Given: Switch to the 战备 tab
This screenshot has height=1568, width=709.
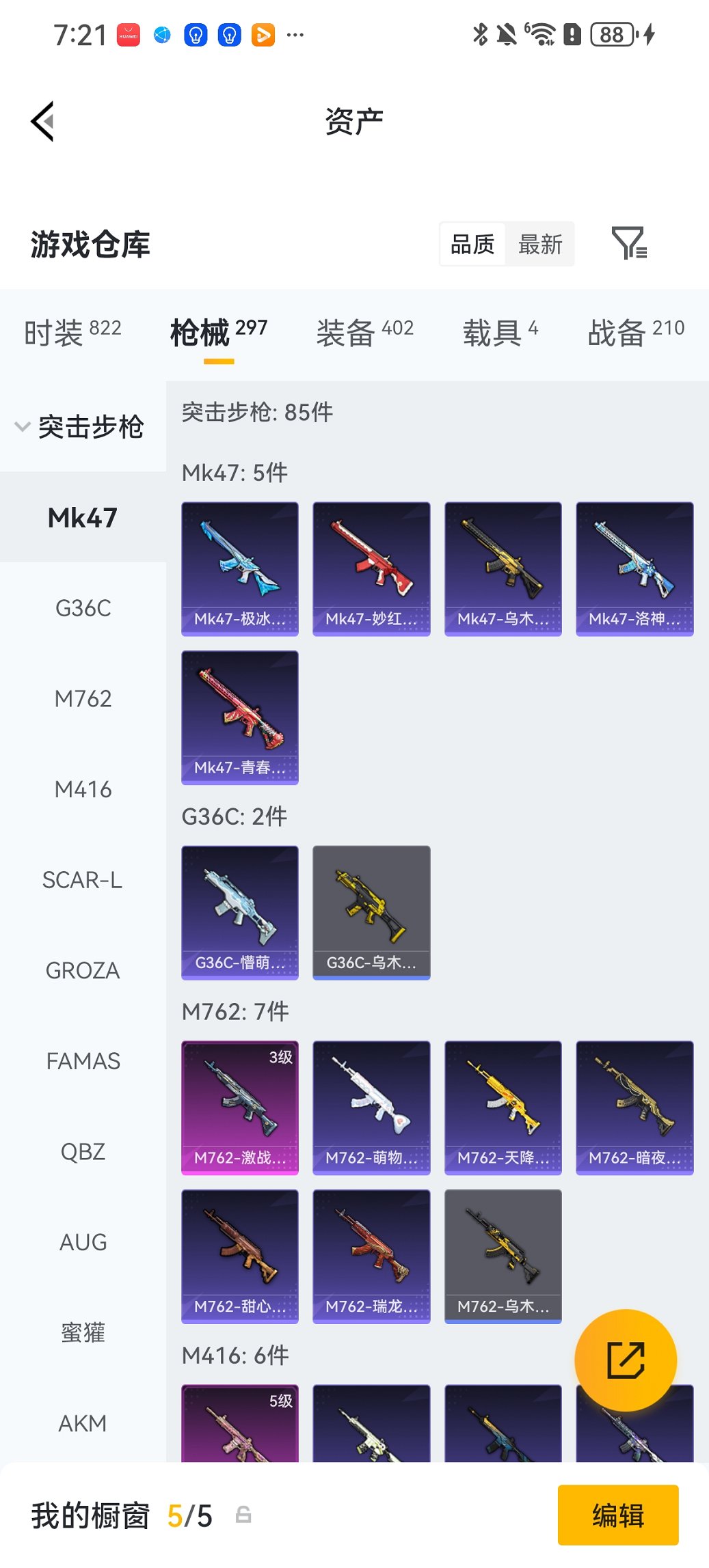Looking at the screenshot, I should (635, 332).
